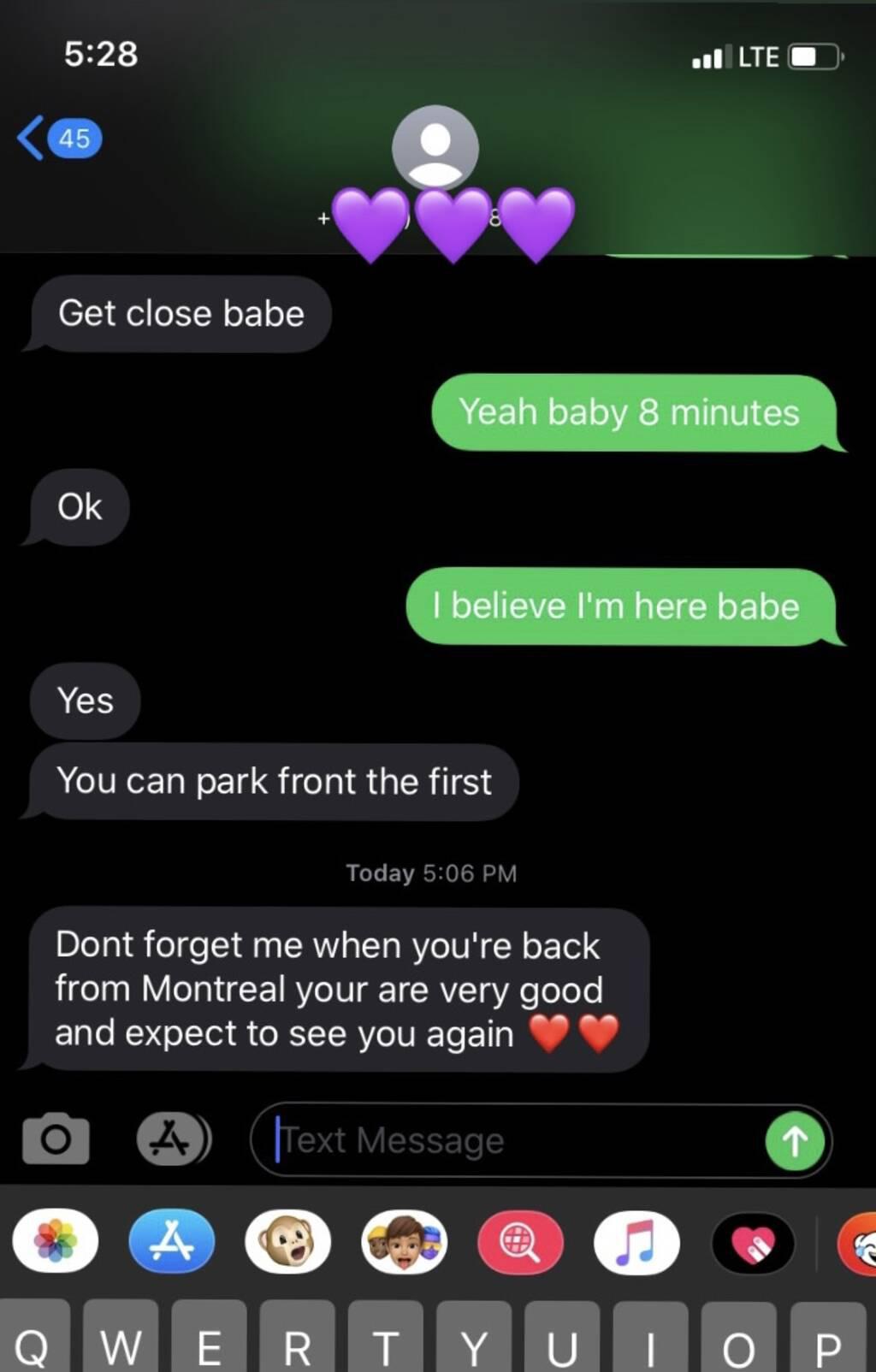
Task: Open the App Store iMessage app
Action: (172, 1241)
